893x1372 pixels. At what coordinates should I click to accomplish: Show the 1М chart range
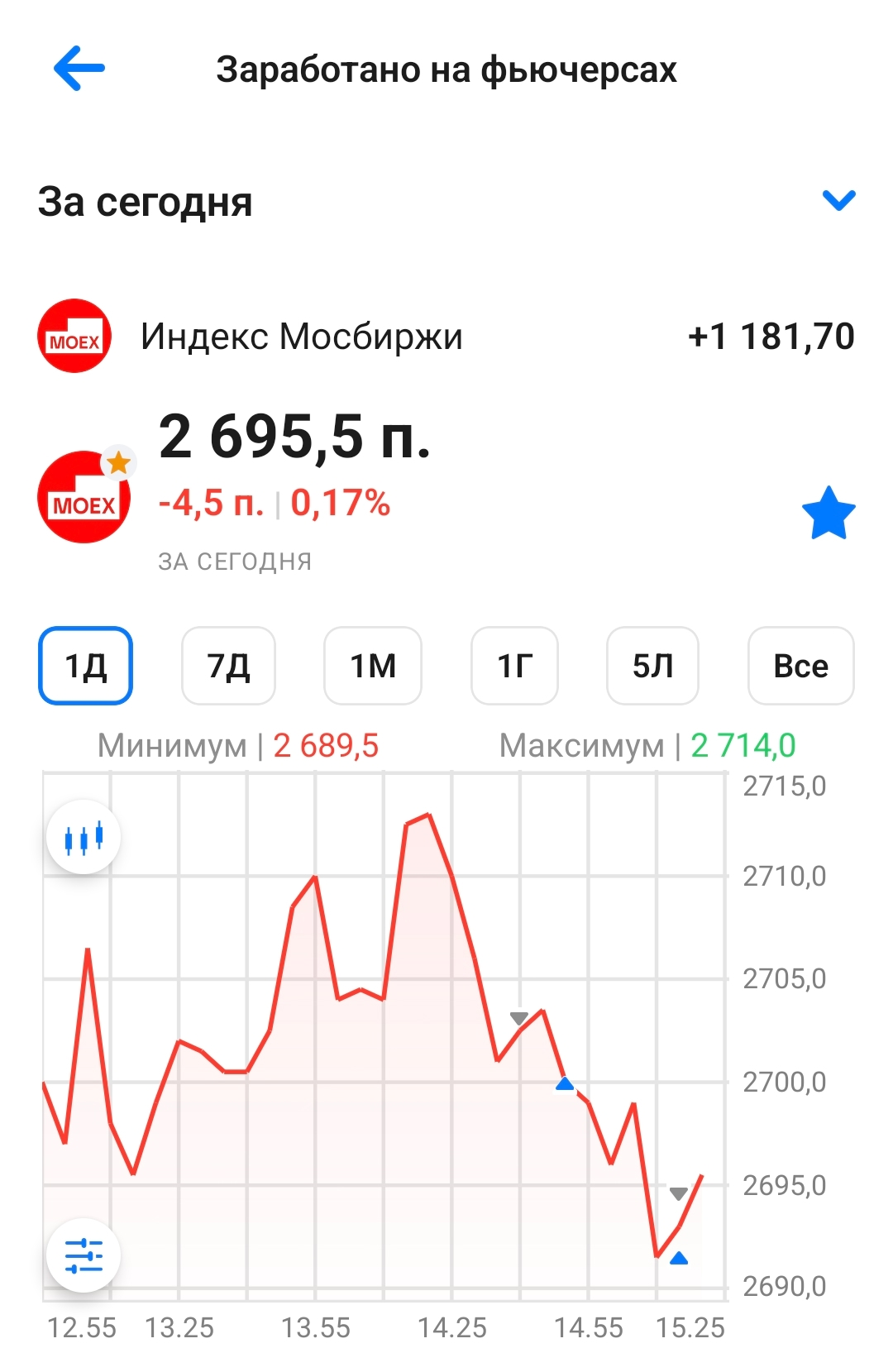point(373,666)
